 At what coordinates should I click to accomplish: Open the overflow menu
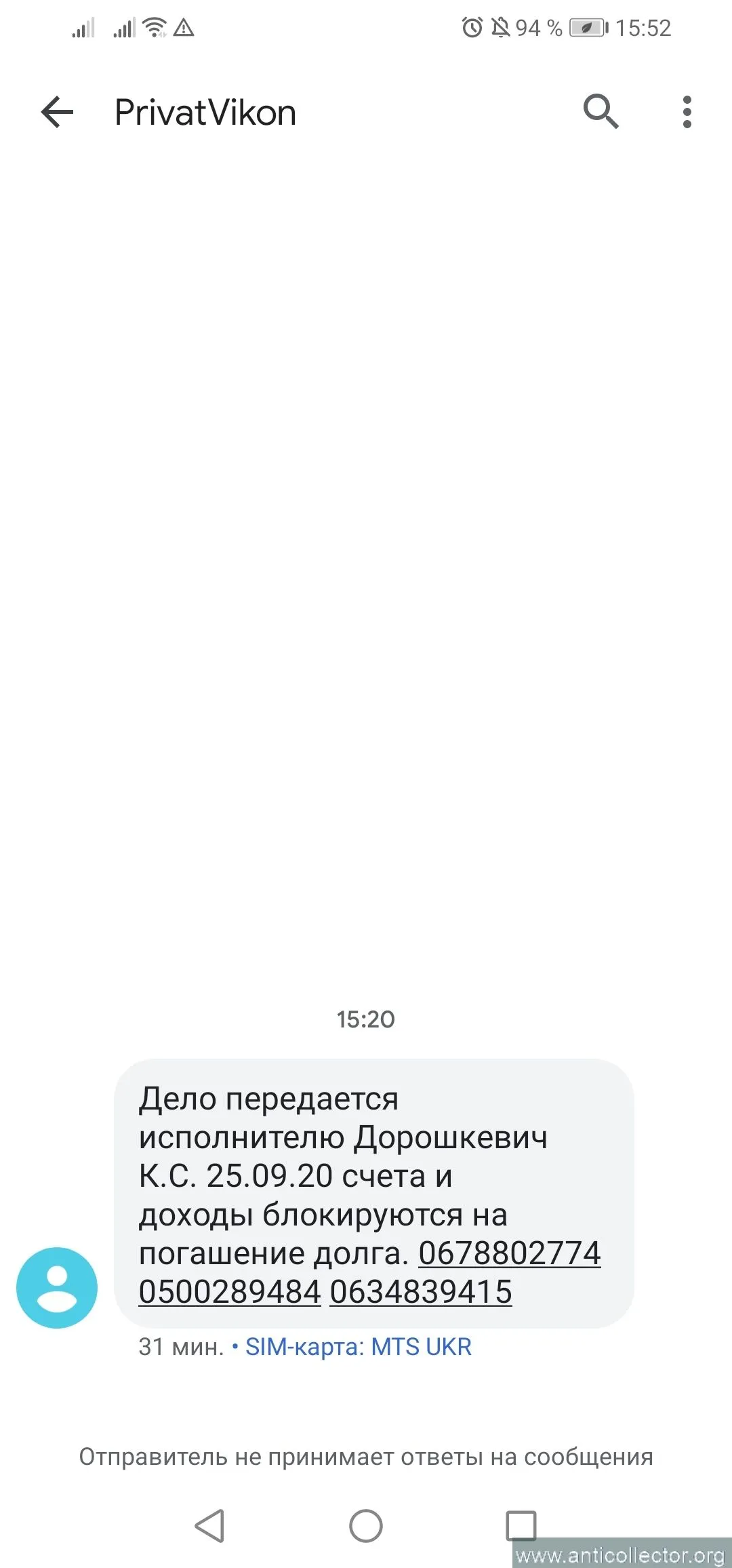[687, 112]
